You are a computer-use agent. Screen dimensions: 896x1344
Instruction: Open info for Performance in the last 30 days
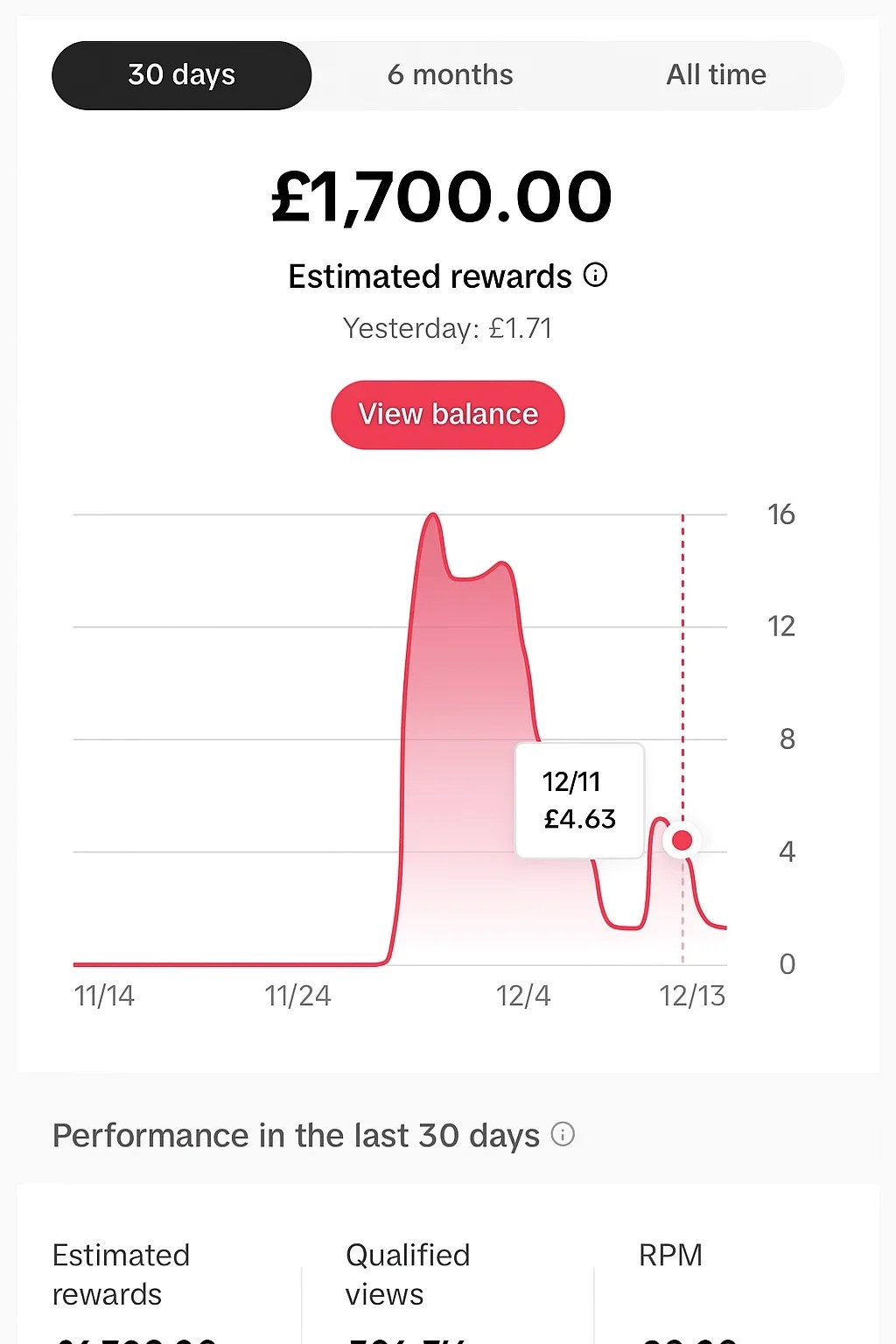(563, 1135)
